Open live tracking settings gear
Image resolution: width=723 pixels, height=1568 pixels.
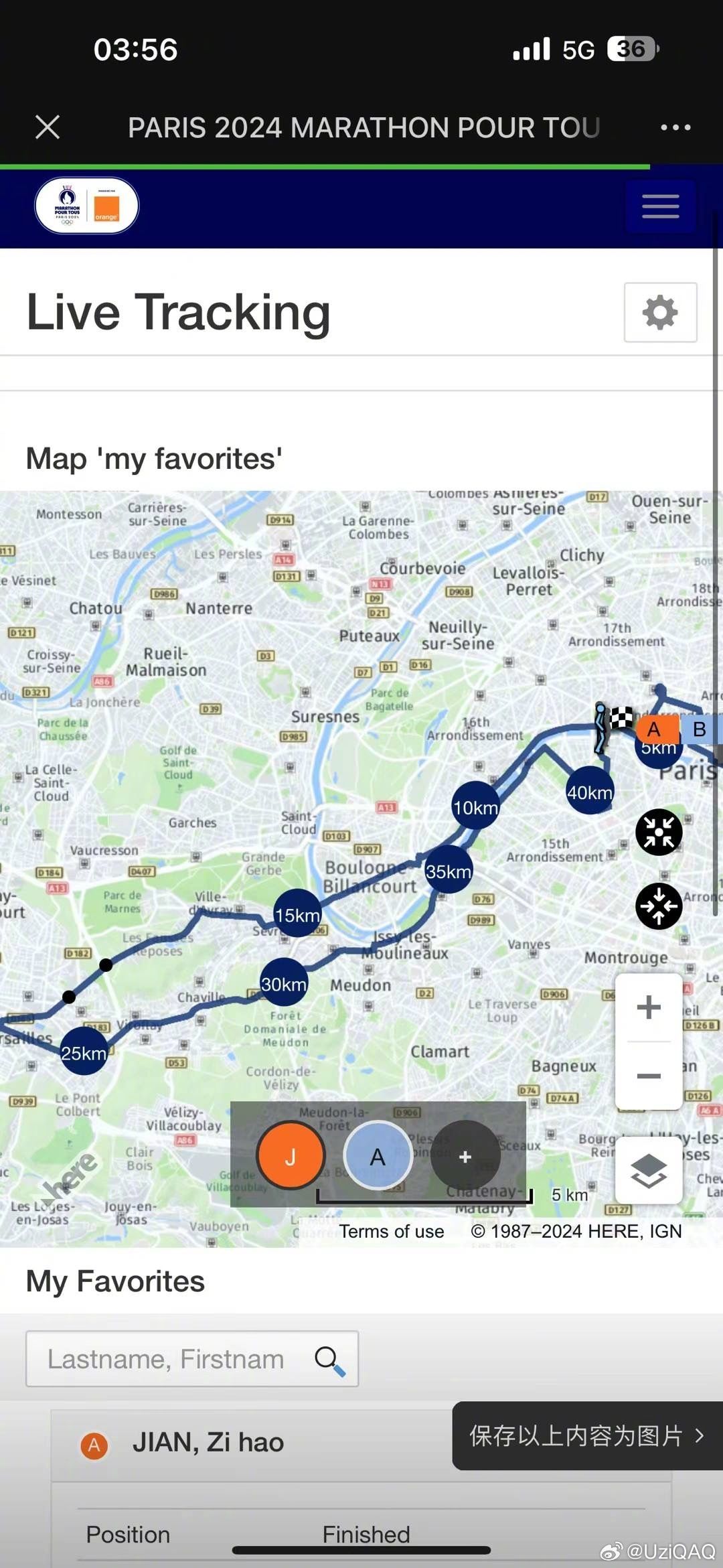660,312
